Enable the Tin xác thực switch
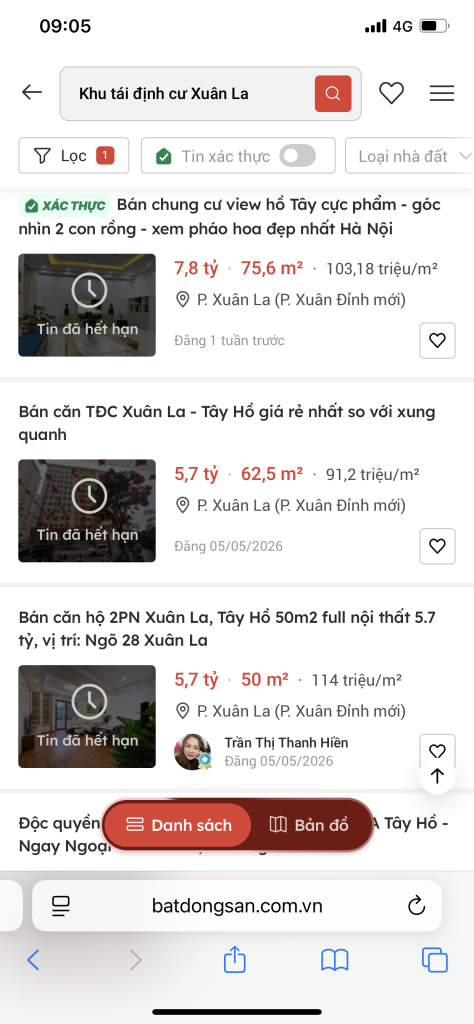This screenshot has height=1024, width=474. point(297,155)
